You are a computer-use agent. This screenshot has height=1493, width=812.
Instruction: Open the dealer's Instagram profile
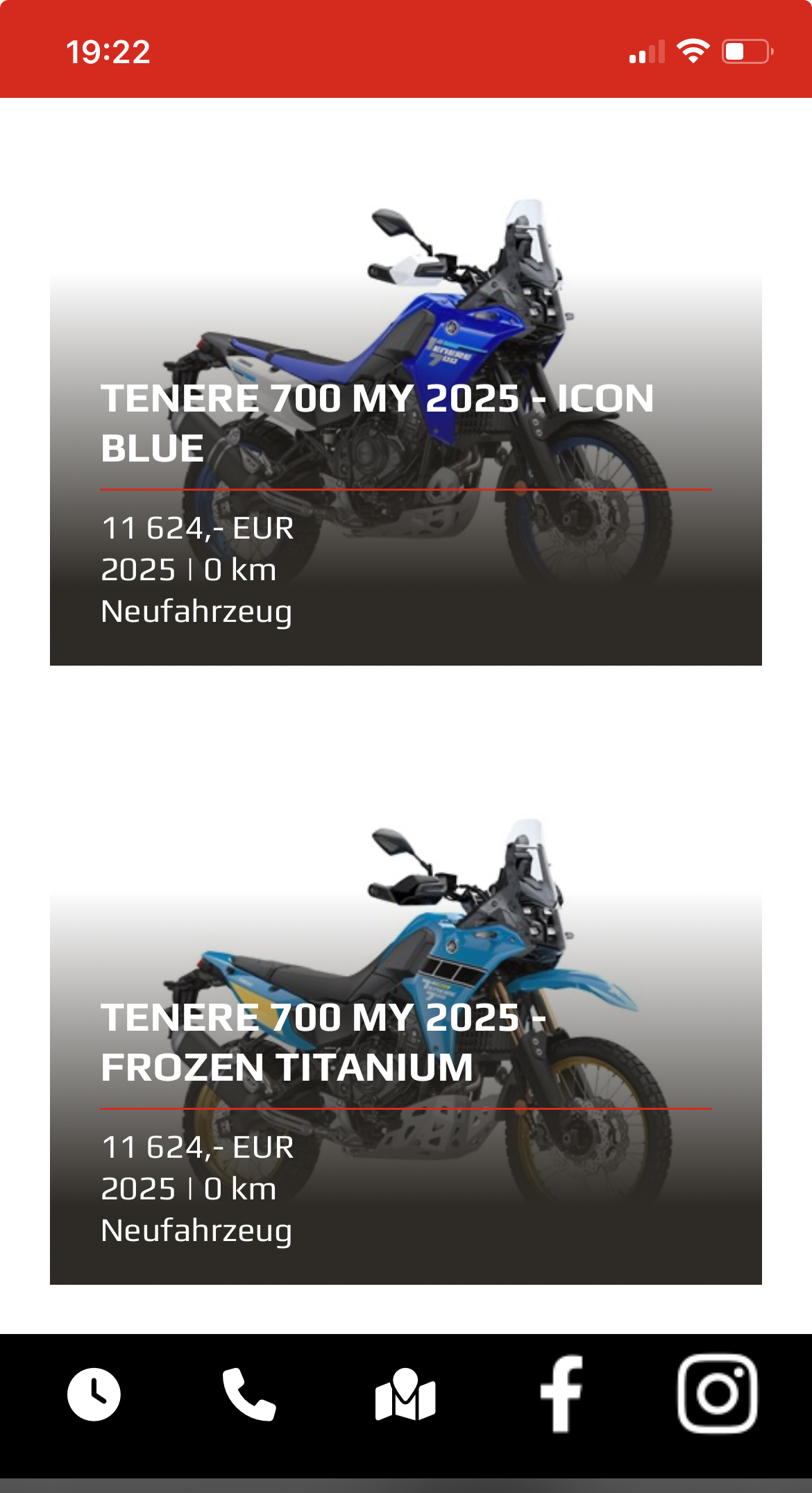point(717,1394)
